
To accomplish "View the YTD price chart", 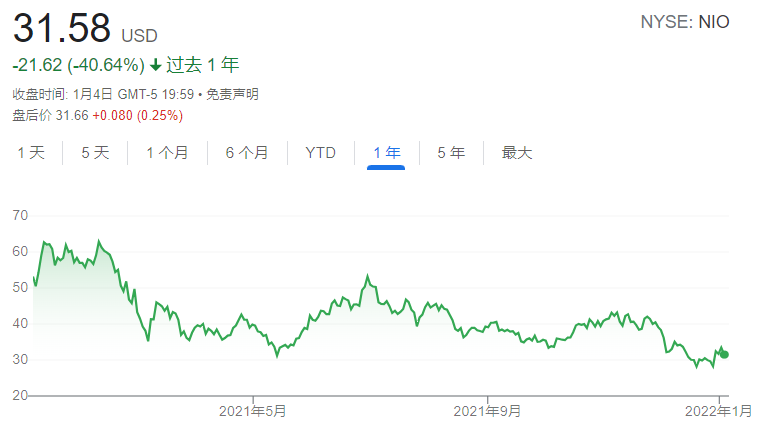I will (x=320, y=153).
